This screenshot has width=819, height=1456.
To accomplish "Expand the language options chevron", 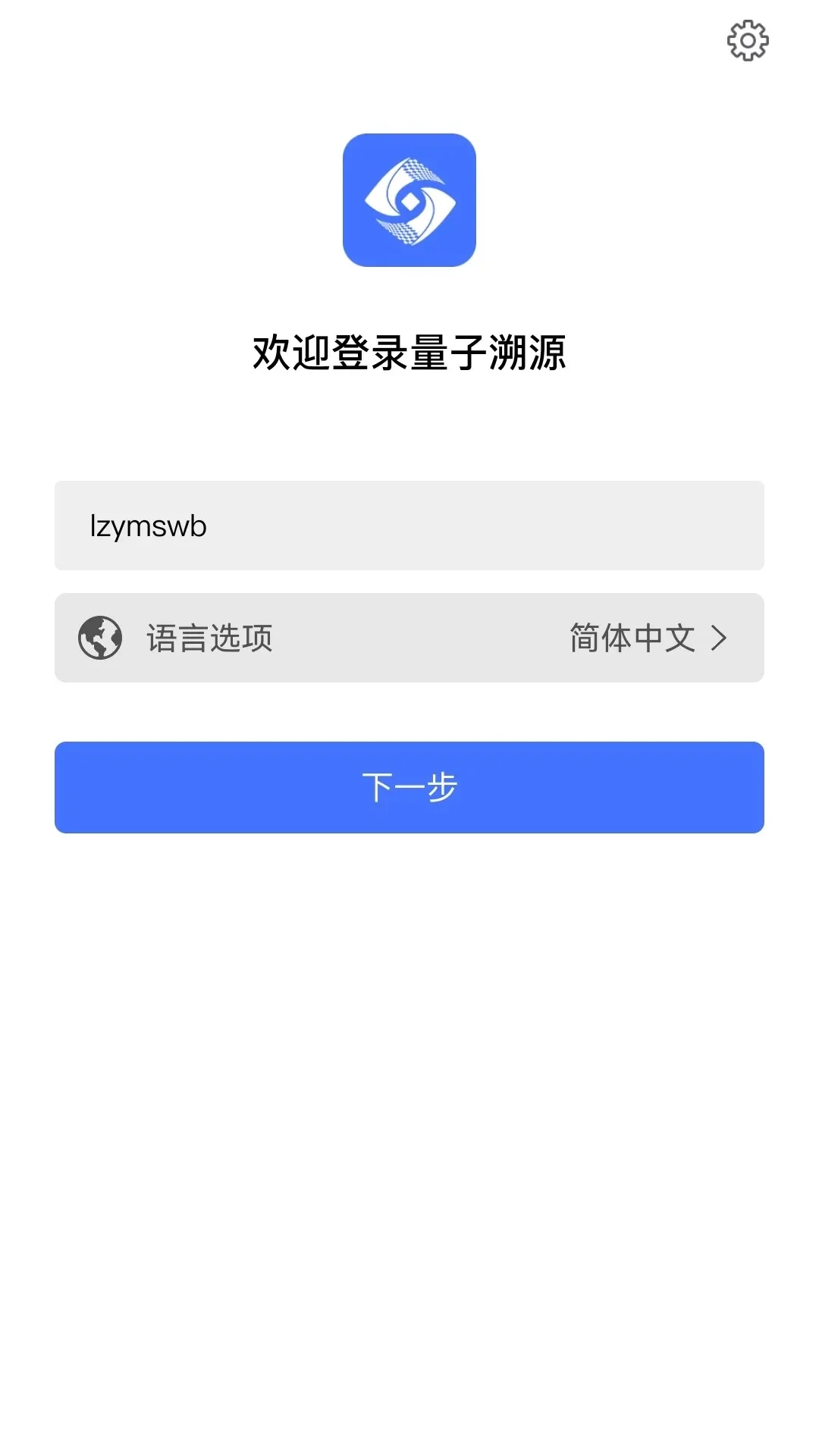I will [719, 638].
